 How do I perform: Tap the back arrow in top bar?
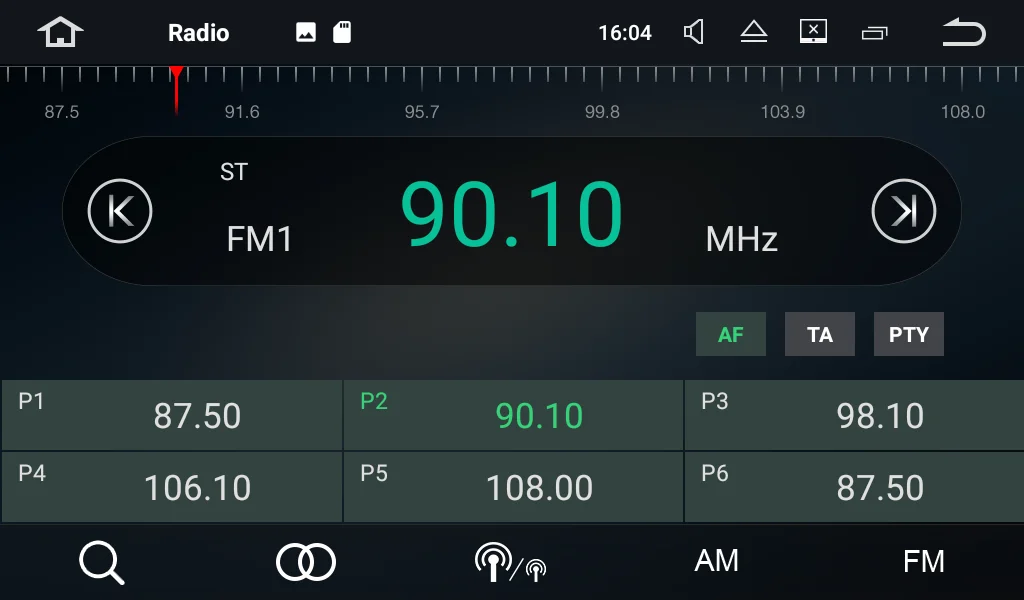coord(964,32)
